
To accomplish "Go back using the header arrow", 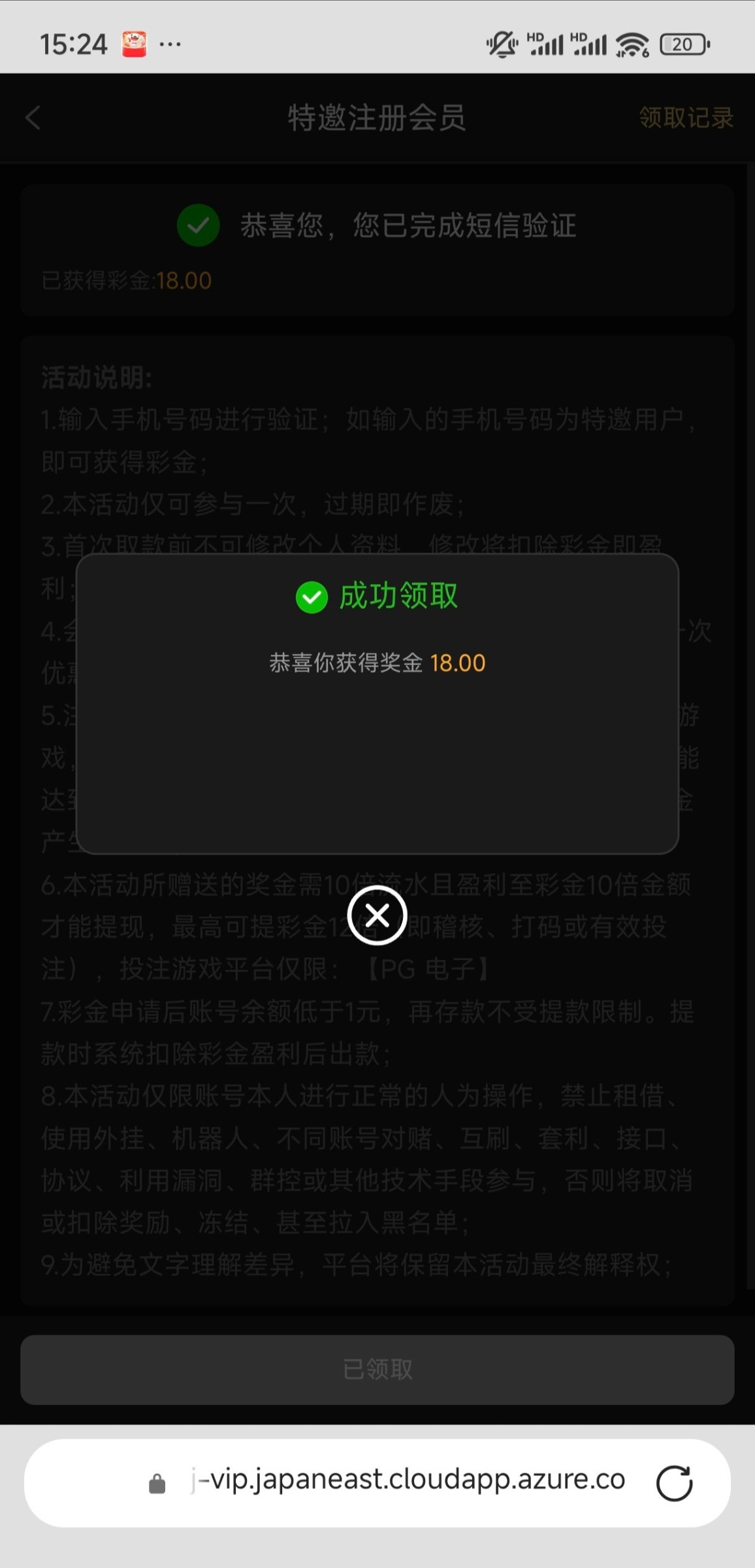I will pyautogui.click(x=33, y=118).
